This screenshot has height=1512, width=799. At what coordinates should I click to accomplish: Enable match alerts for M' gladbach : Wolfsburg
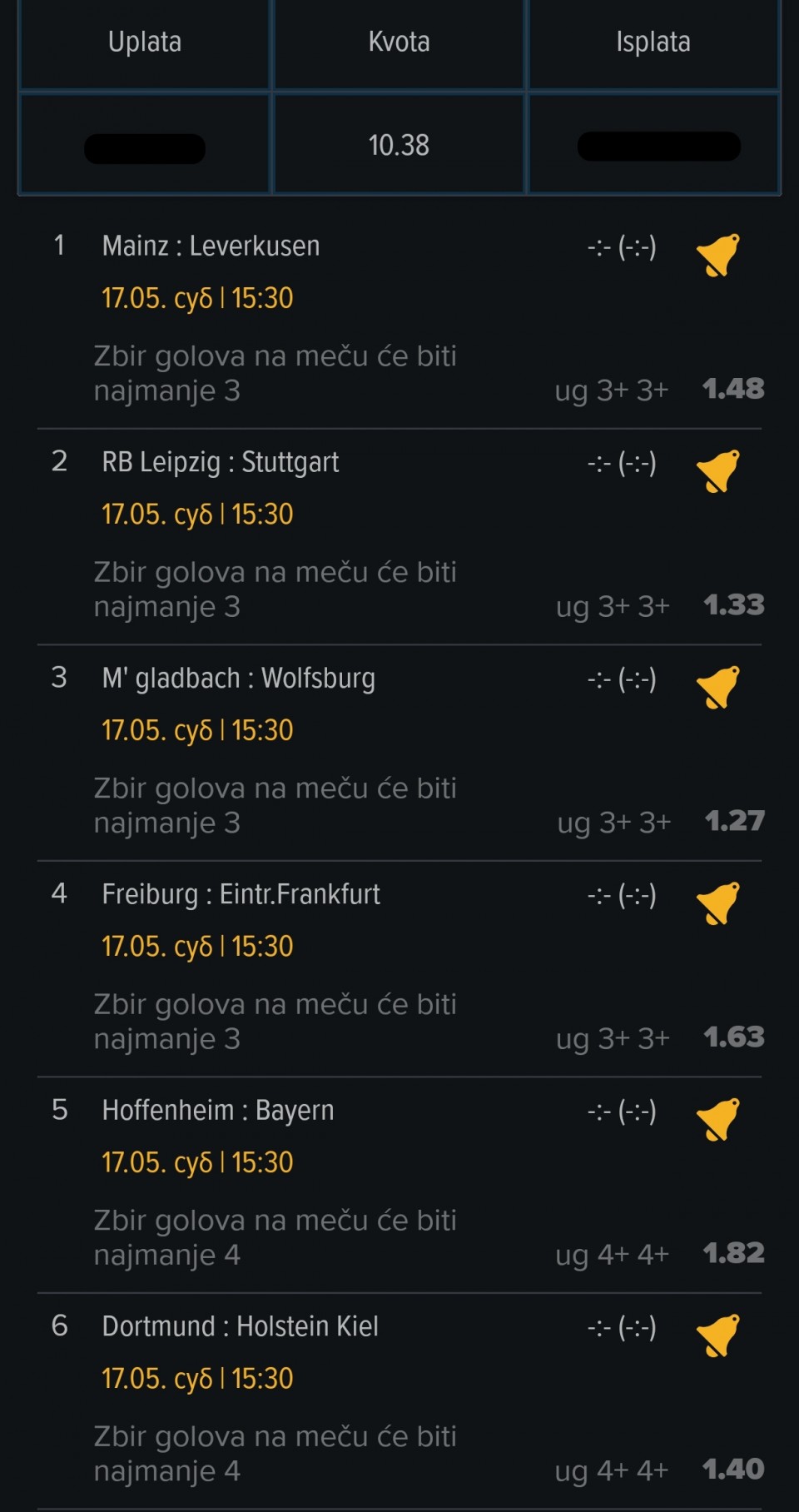coord(717,687)
